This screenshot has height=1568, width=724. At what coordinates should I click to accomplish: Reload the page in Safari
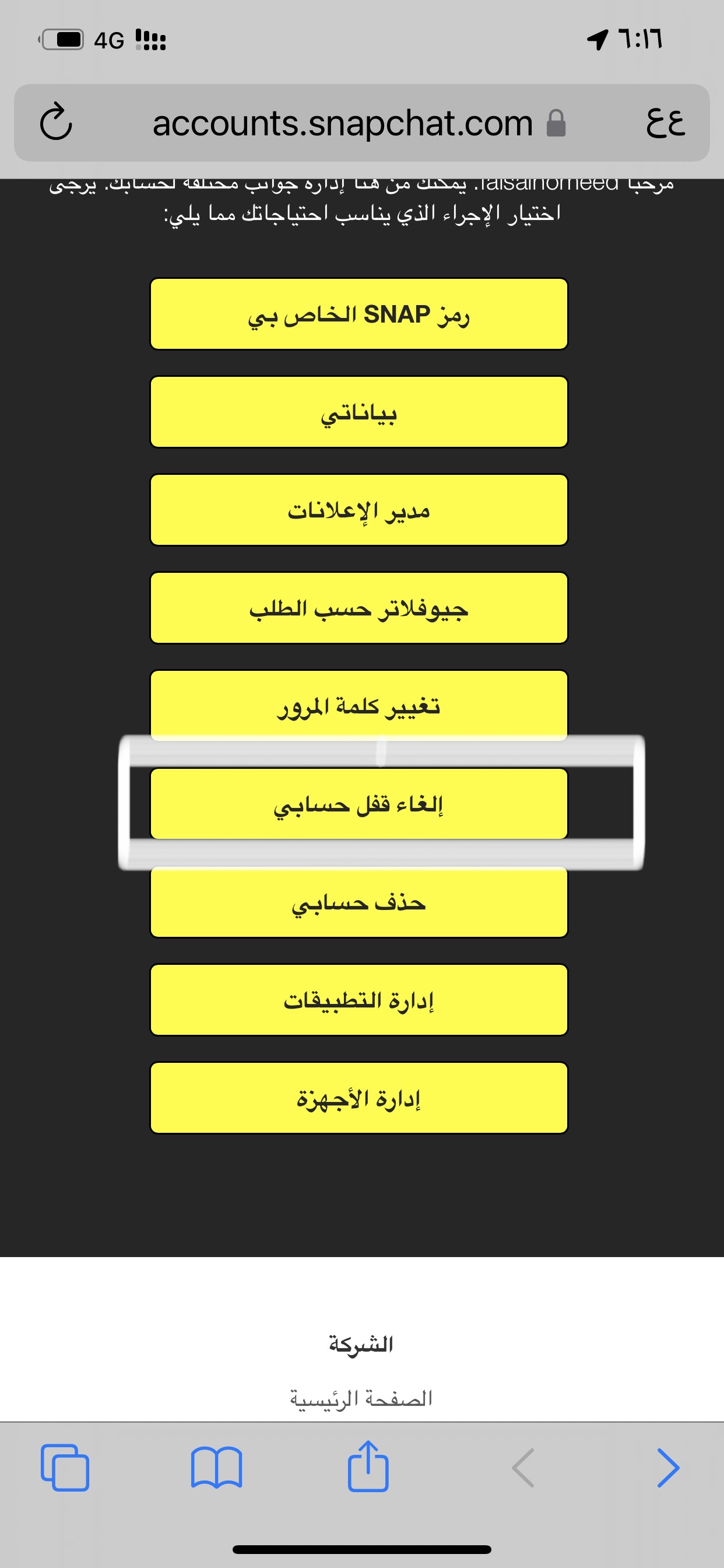click(56, 123)
